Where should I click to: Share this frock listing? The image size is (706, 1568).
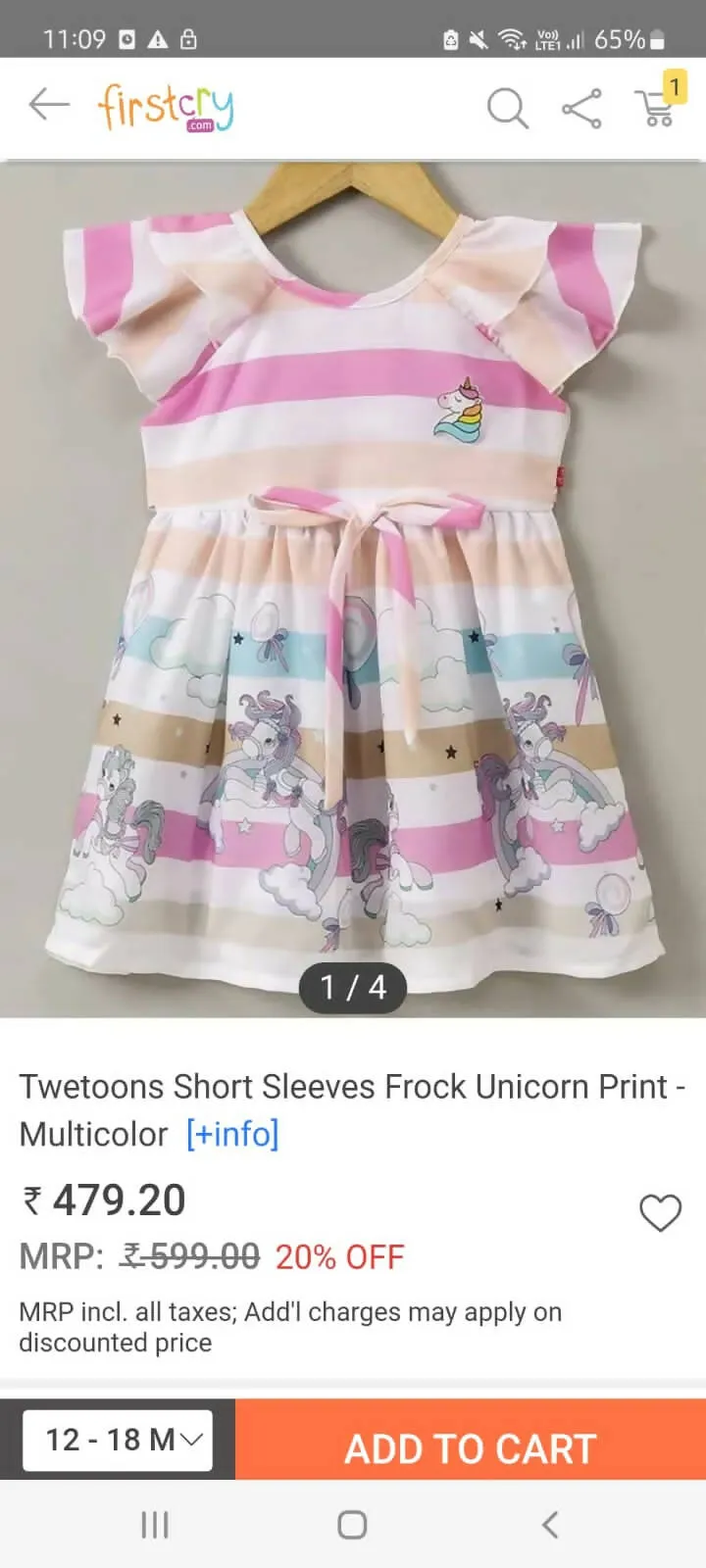[581, 108]
